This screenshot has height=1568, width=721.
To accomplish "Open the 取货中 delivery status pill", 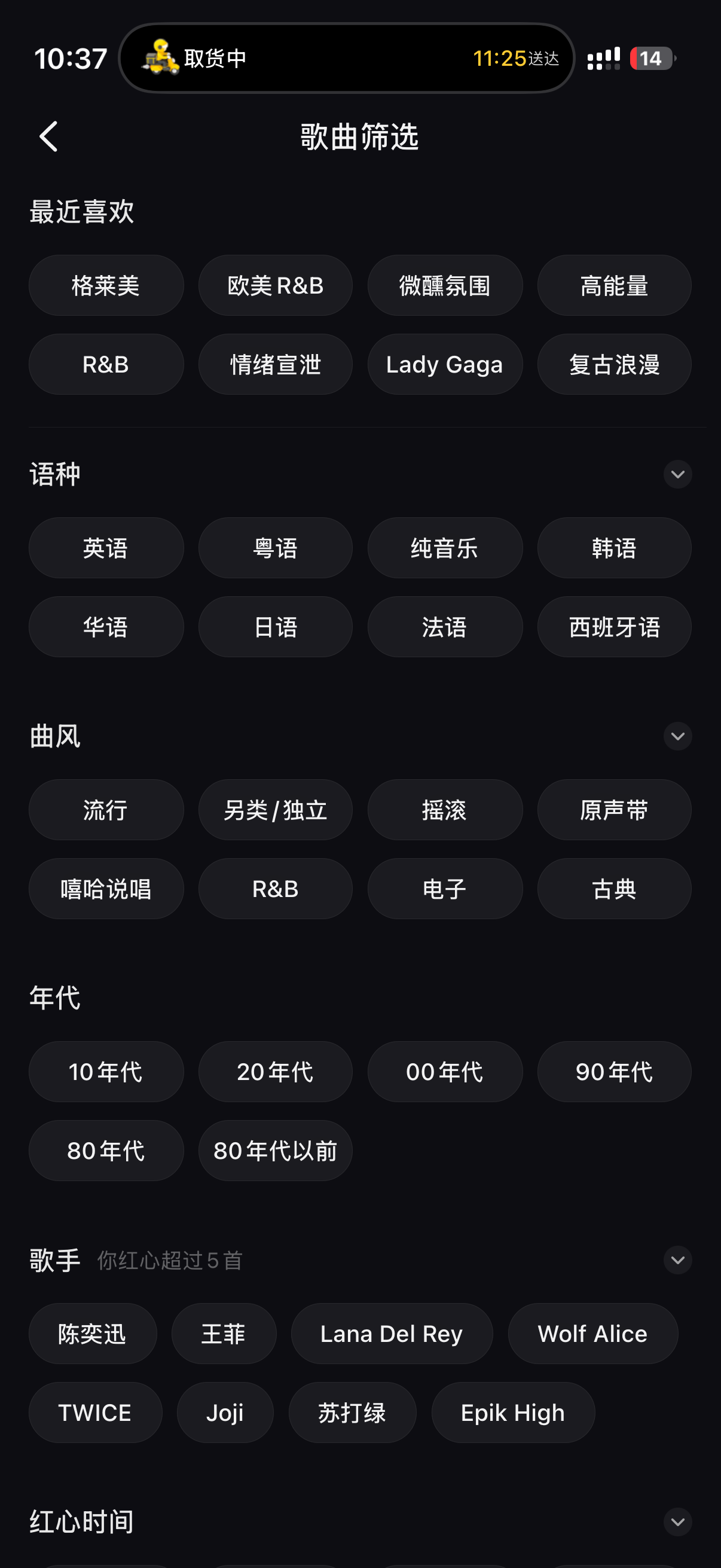I will coord(347,59).
